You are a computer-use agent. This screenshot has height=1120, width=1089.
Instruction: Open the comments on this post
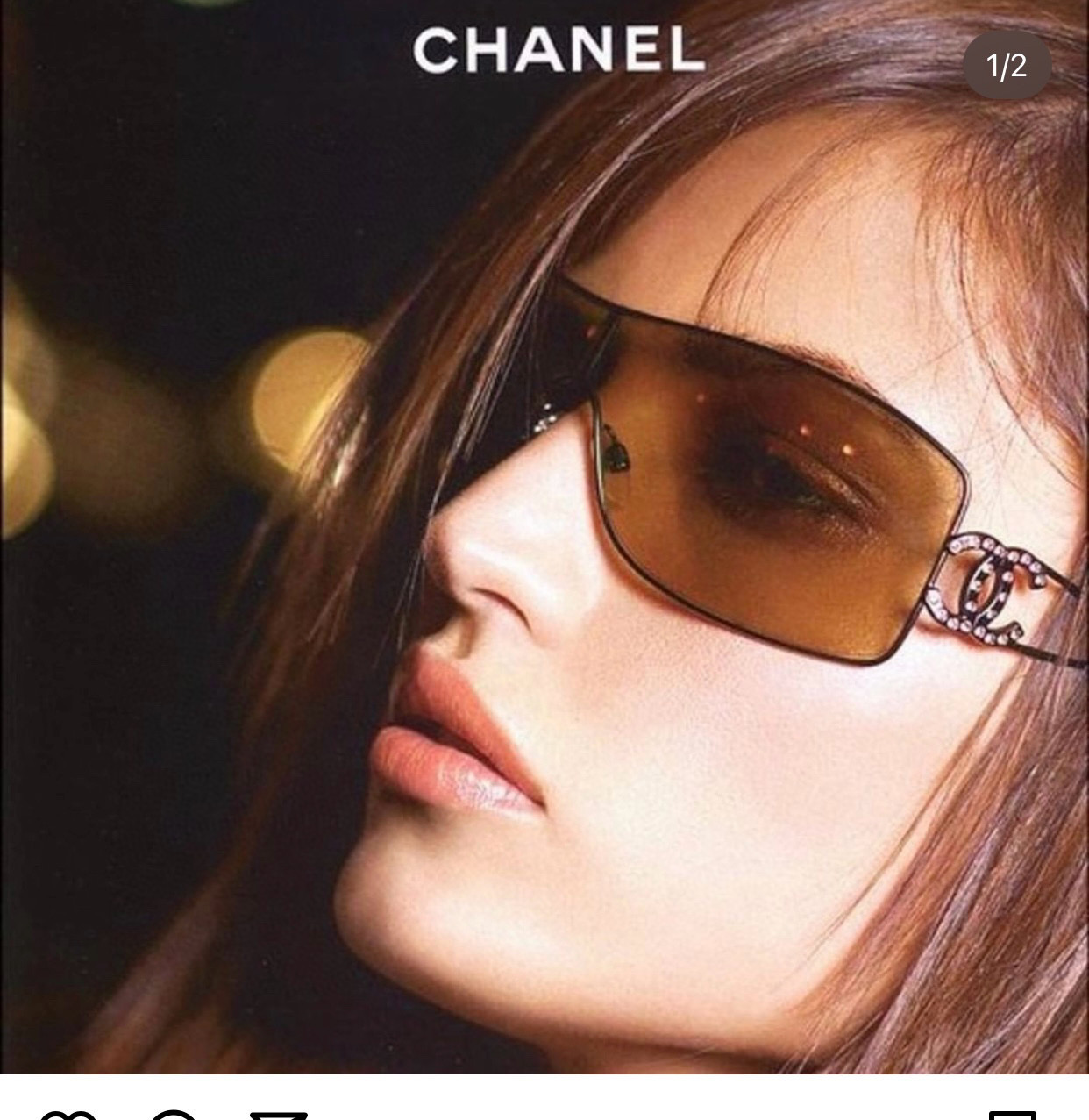tap(174, 1114)
